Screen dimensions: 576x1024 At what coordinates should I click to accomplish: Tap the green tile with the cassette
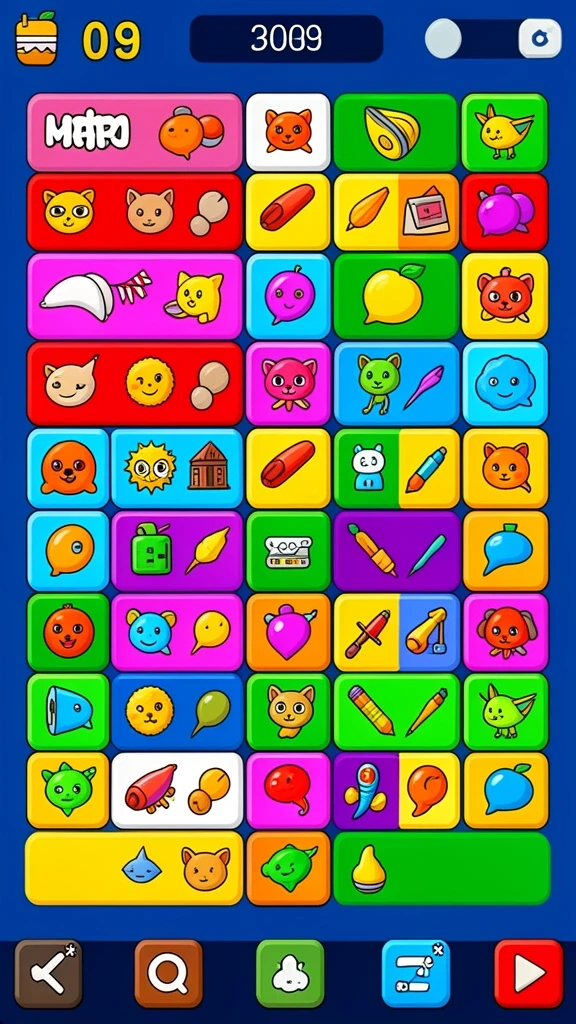(x=288, y=551)
